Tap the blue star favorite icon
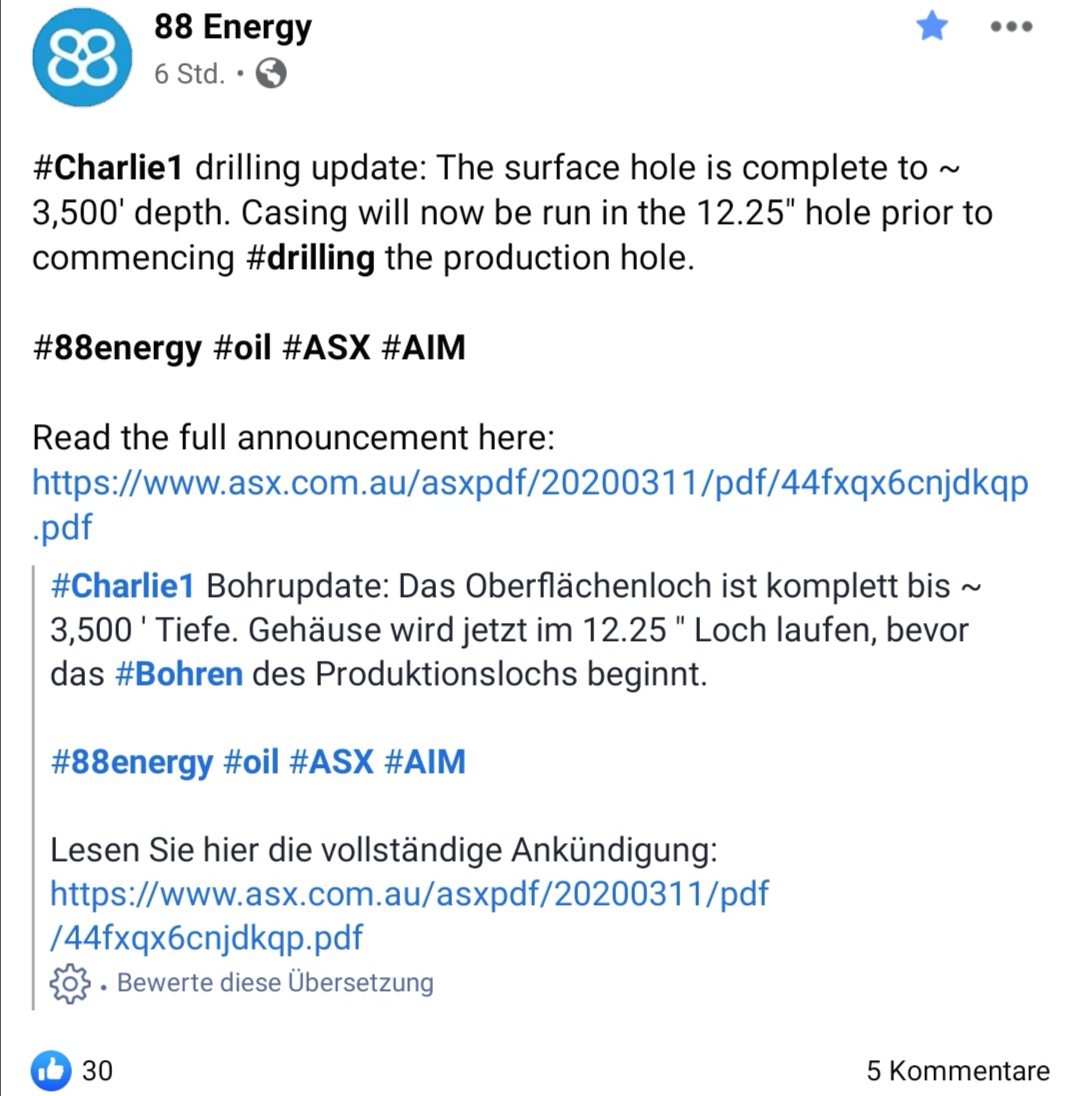Screen dimensions: 1080x1096 [932, 27]
